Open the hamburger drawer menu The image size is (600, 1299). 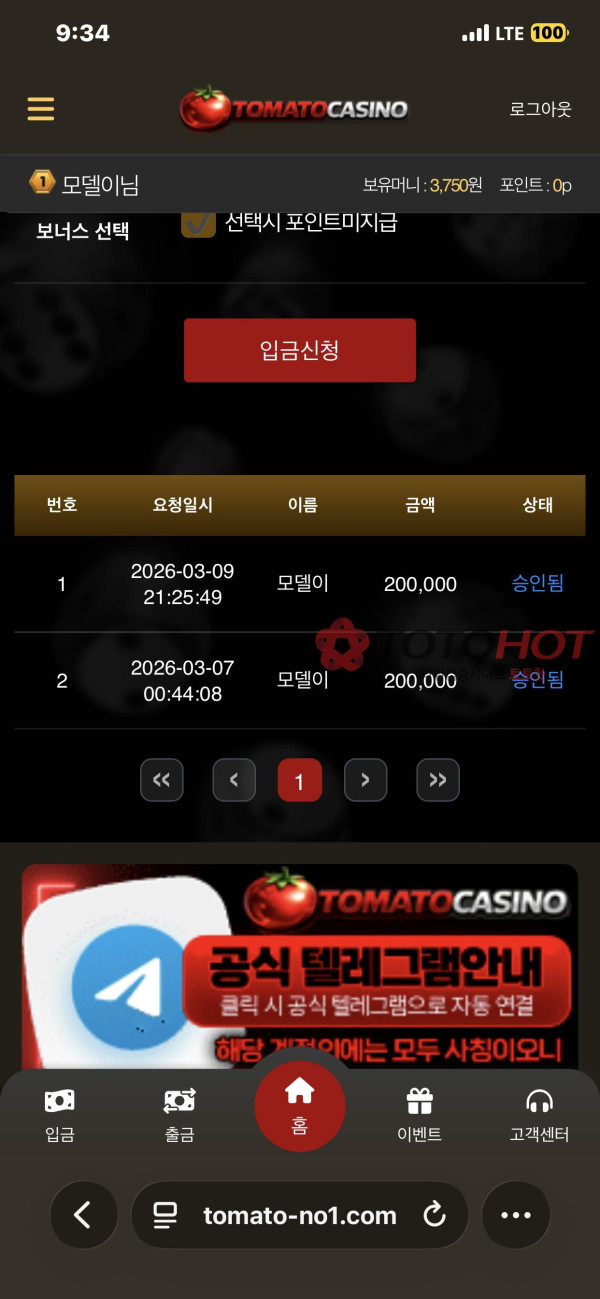click(41, 108)
